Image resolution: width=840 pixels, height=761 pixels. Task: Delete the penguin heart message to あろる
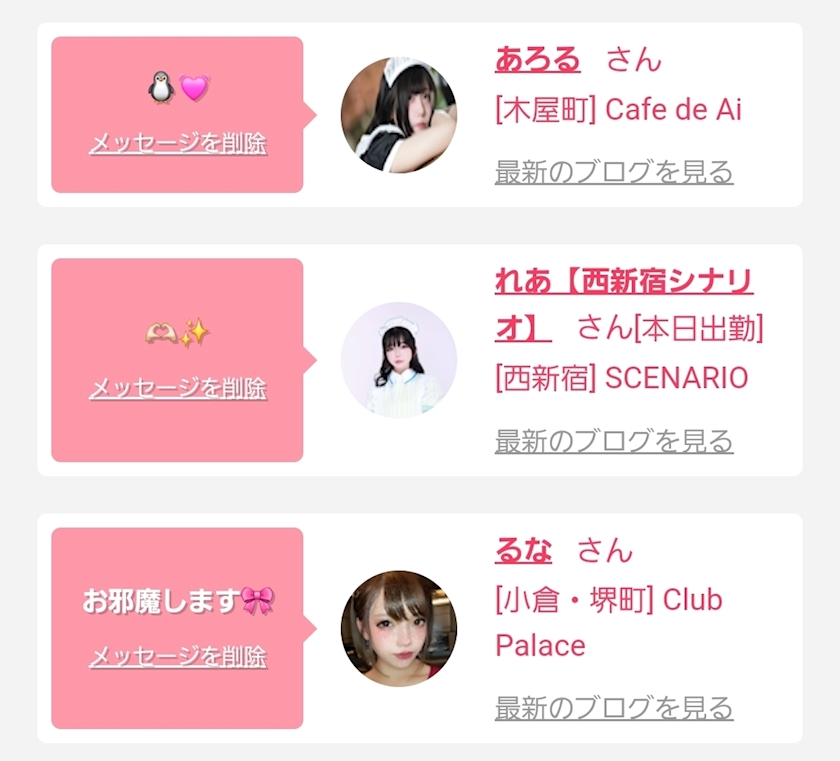pos(178,143)
